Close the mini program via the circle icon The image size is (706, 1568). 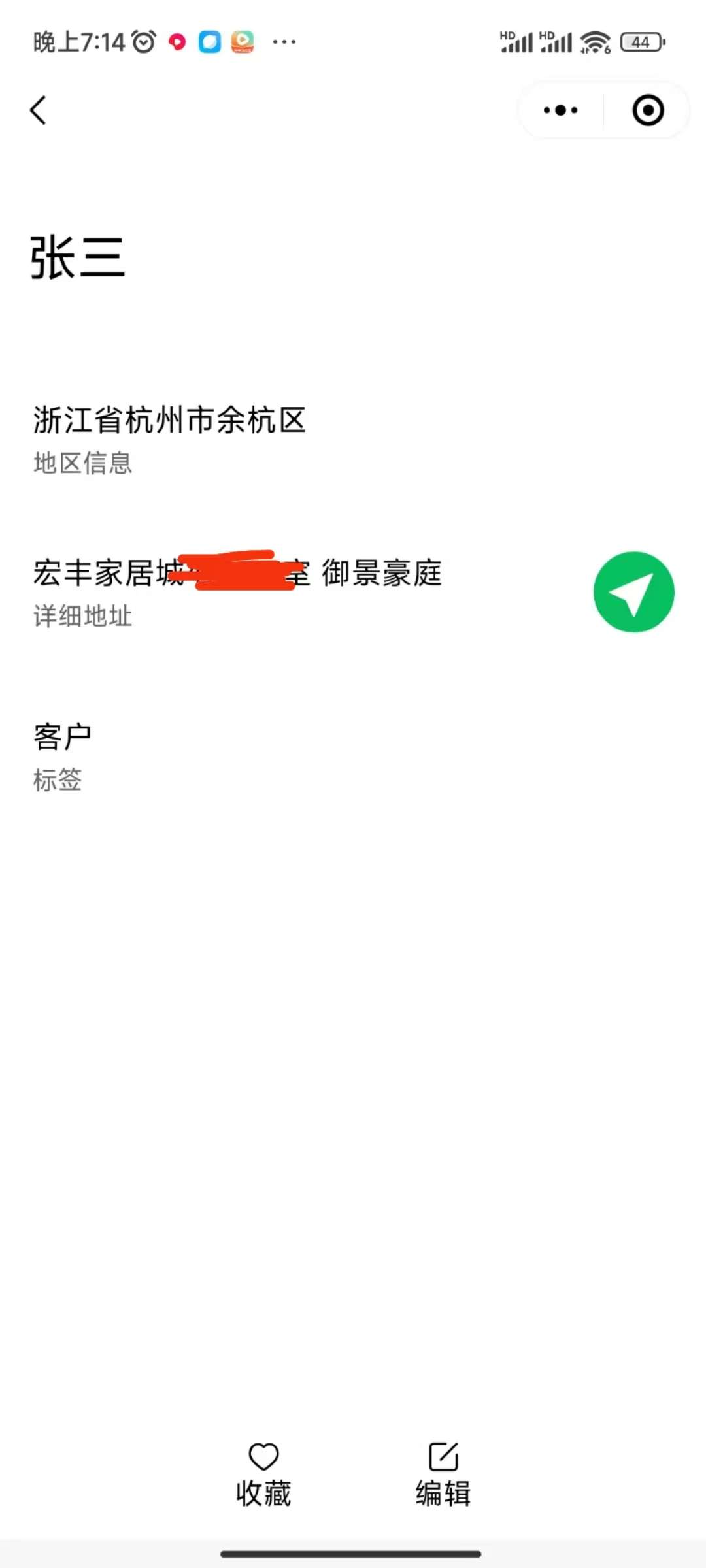(x=648, y=110)
